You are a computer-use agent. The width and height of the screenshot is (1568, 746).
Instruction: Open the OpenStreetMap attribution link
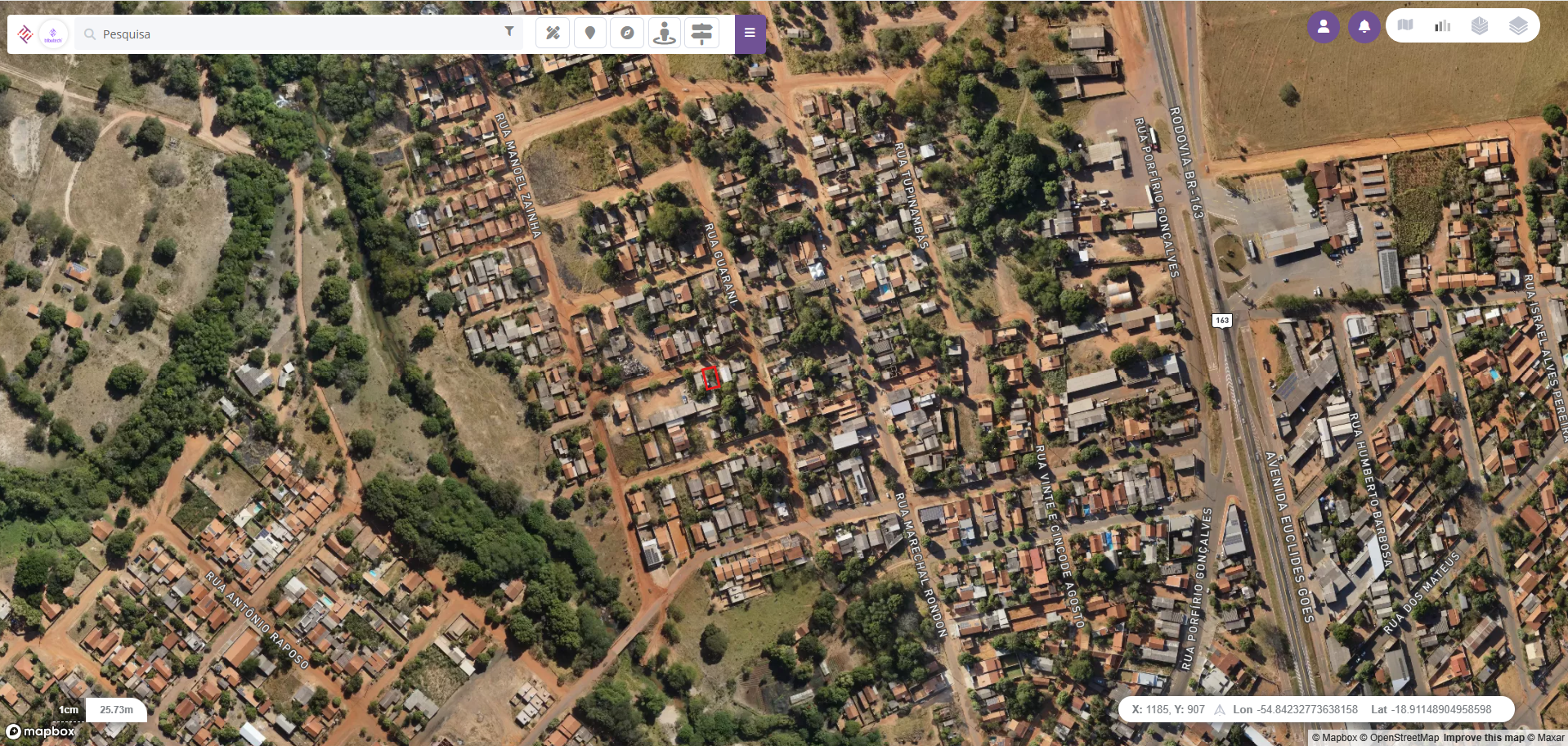(x=1404, y=738)
